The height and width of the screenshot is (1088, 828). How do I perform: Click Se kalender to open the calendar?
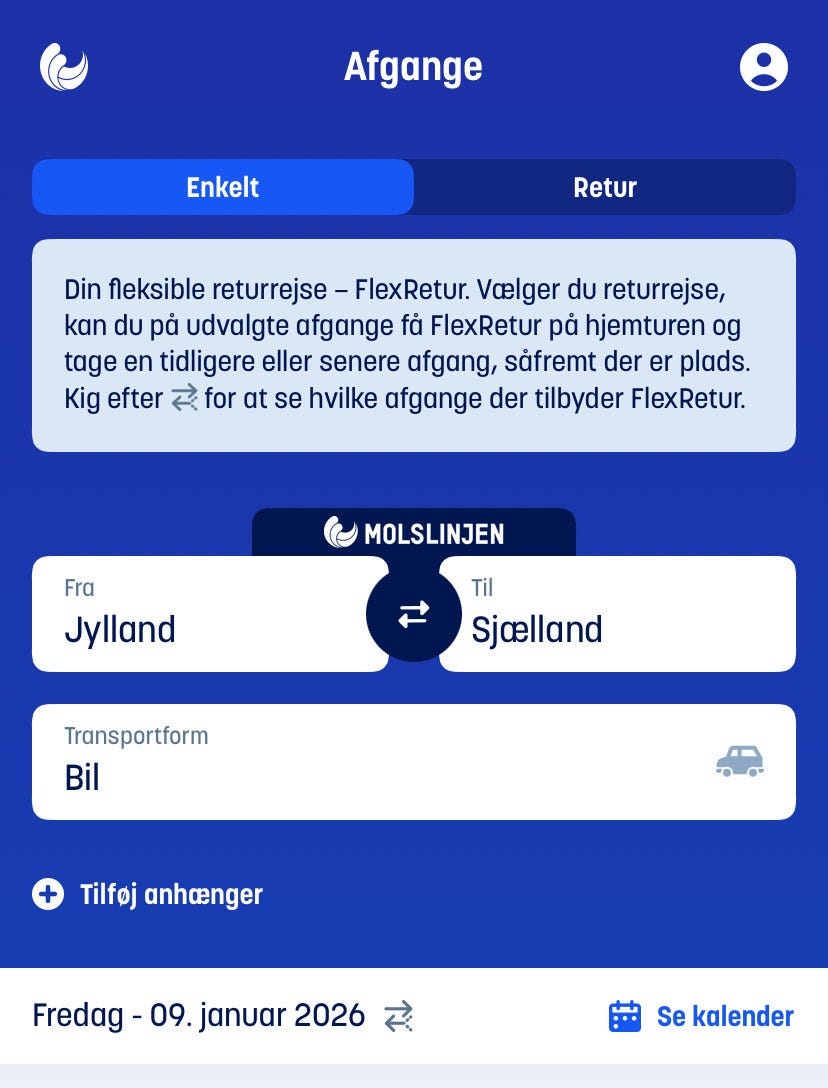pyautogui.click(x=722, y=1016)
